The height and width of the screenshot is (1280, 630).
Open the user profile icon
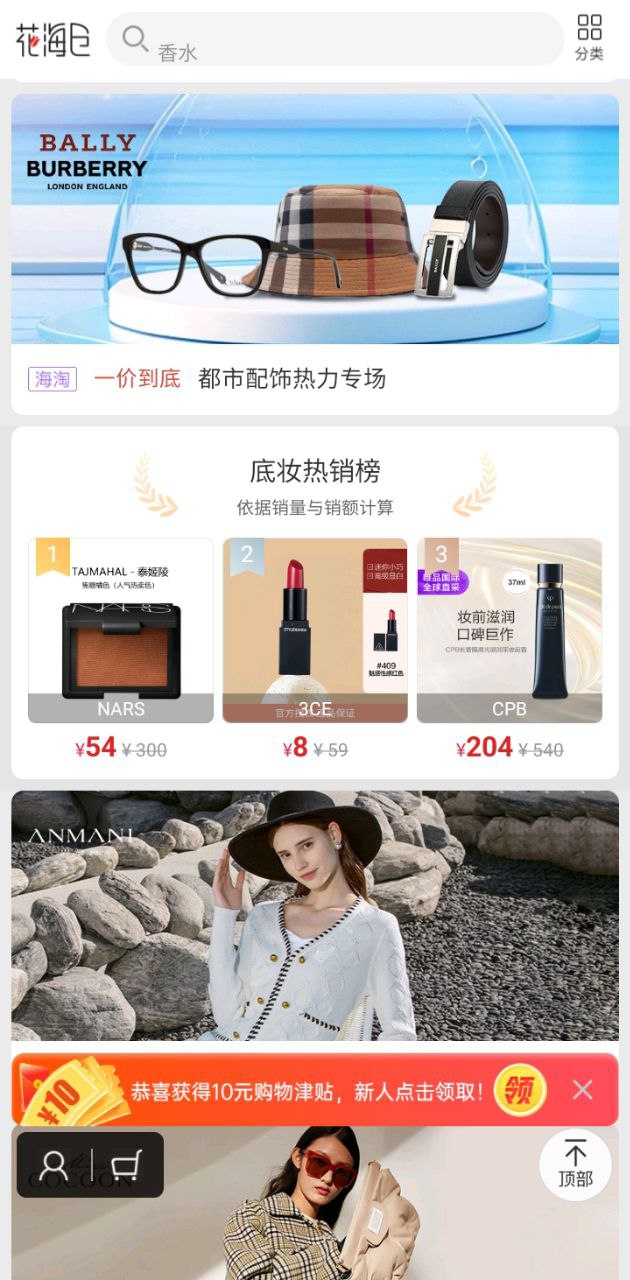click(55, 1165)
